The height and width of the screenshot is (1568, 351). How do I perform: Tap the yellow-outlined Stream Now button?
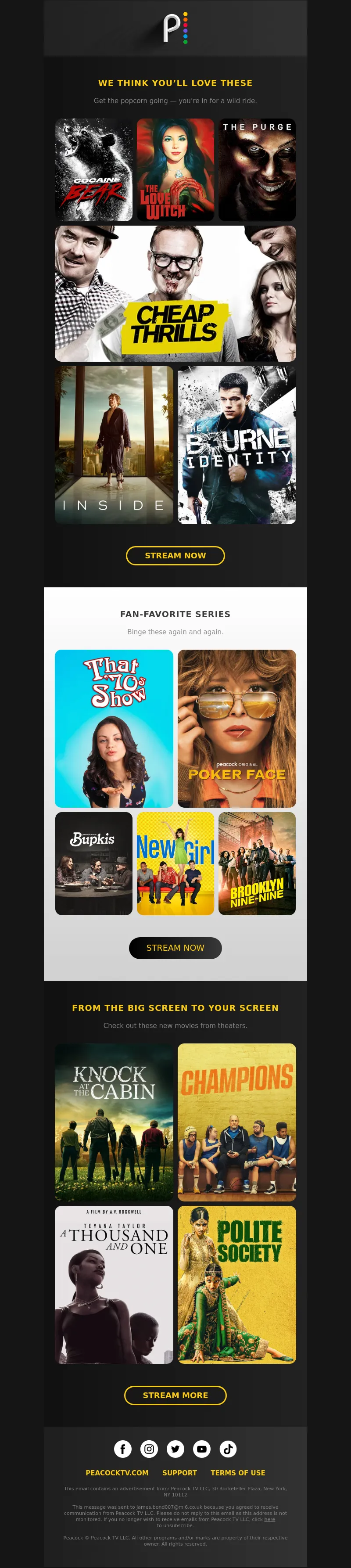pos(175,555)
